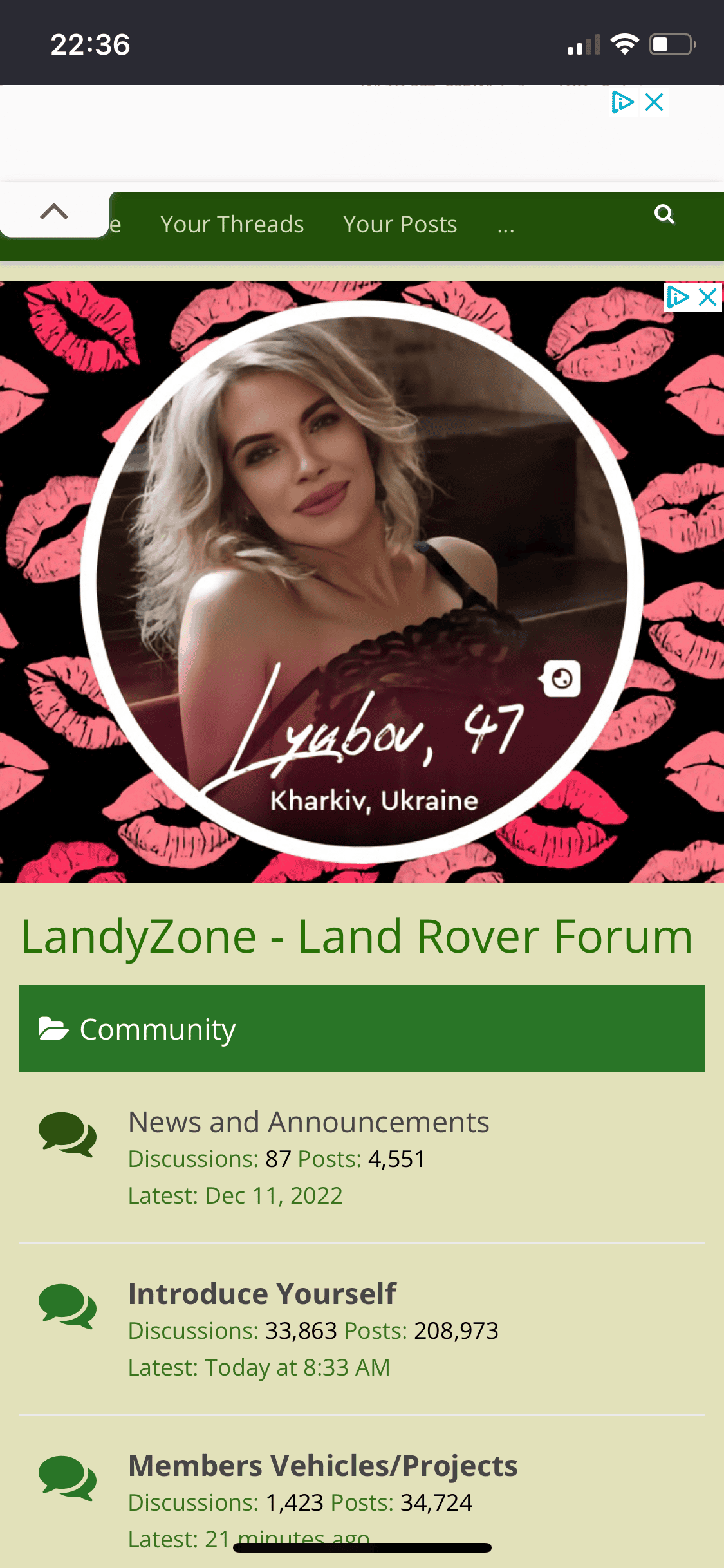Open the Lyubov, 47 advertisement
The image size is (724, 1568).
coord(362,579)
